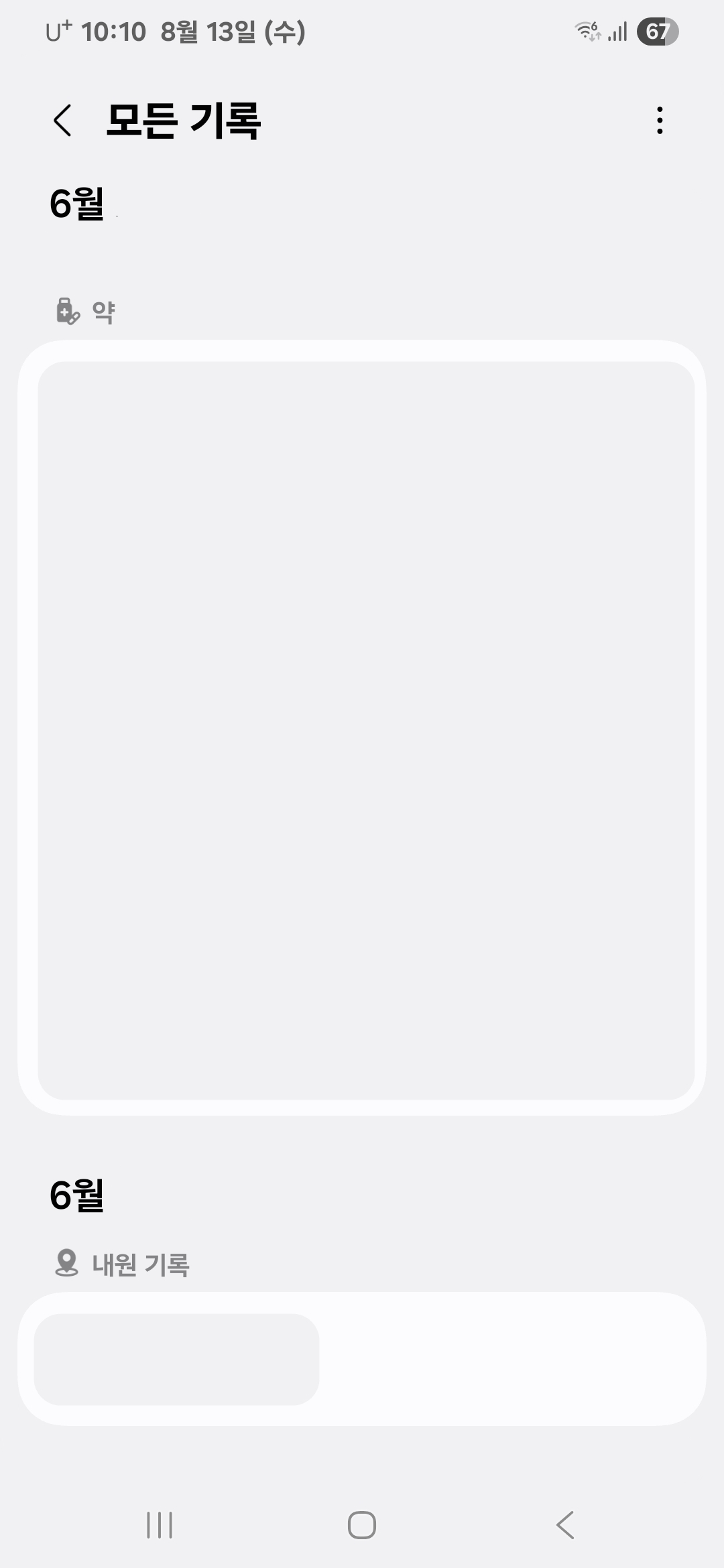The image size is (724, 1568).
Task: Tap the Wi-Fi 6 status bar icon
Action: pos(587,31)
